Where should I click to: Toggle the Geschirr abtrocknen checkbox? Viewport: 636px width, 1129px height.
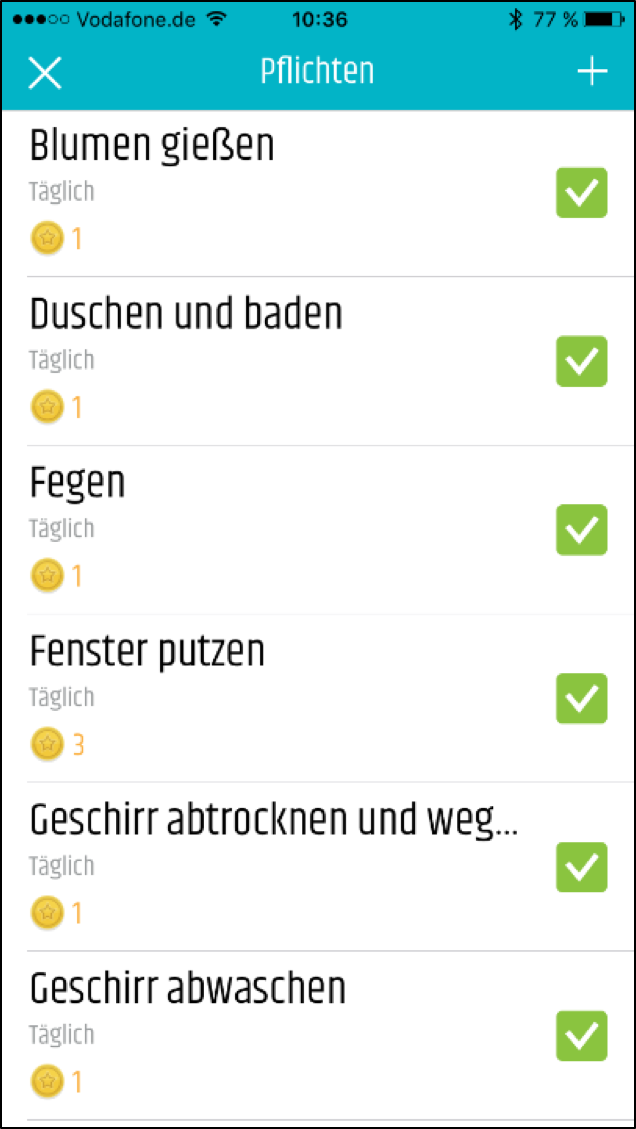point(581,867)
